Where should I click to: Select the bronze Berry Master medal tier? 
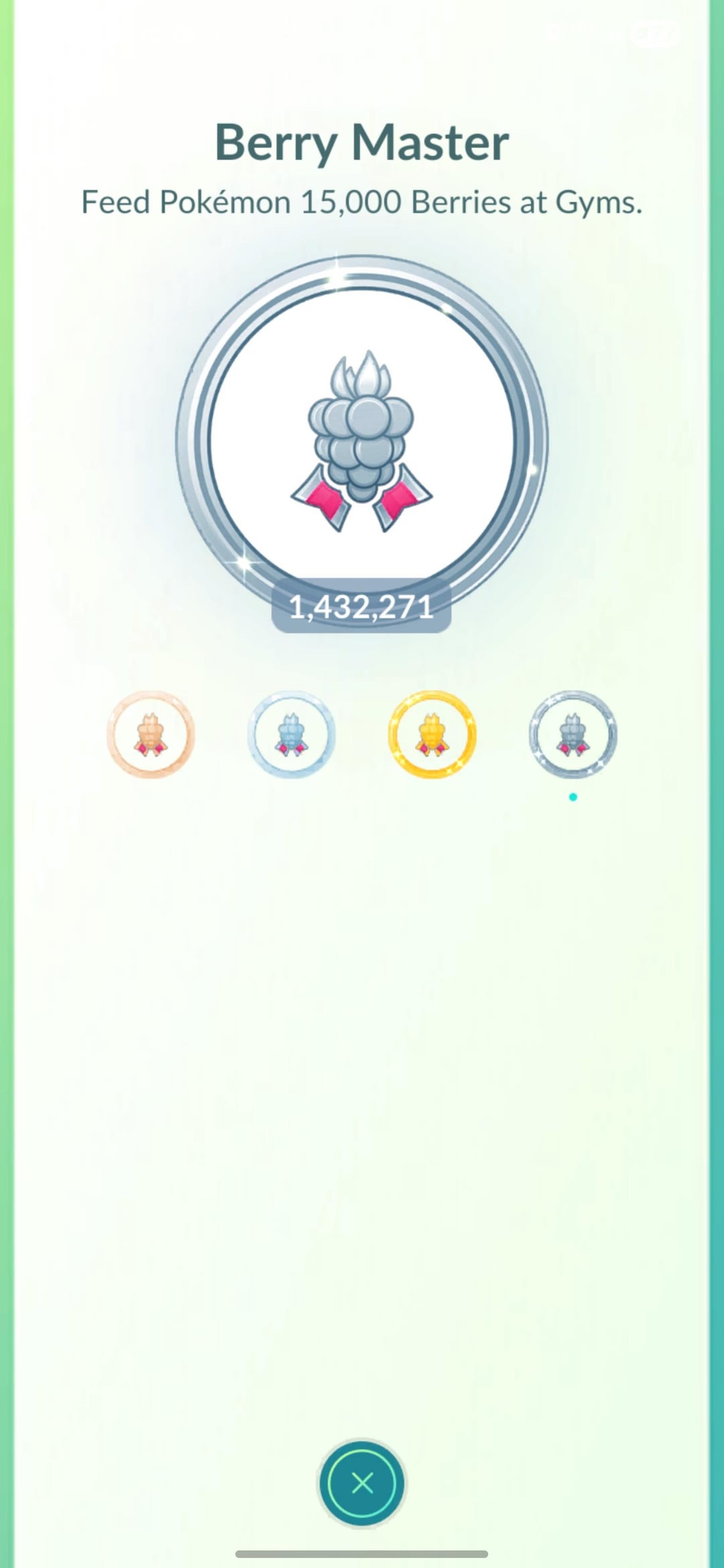coord(151,734)
